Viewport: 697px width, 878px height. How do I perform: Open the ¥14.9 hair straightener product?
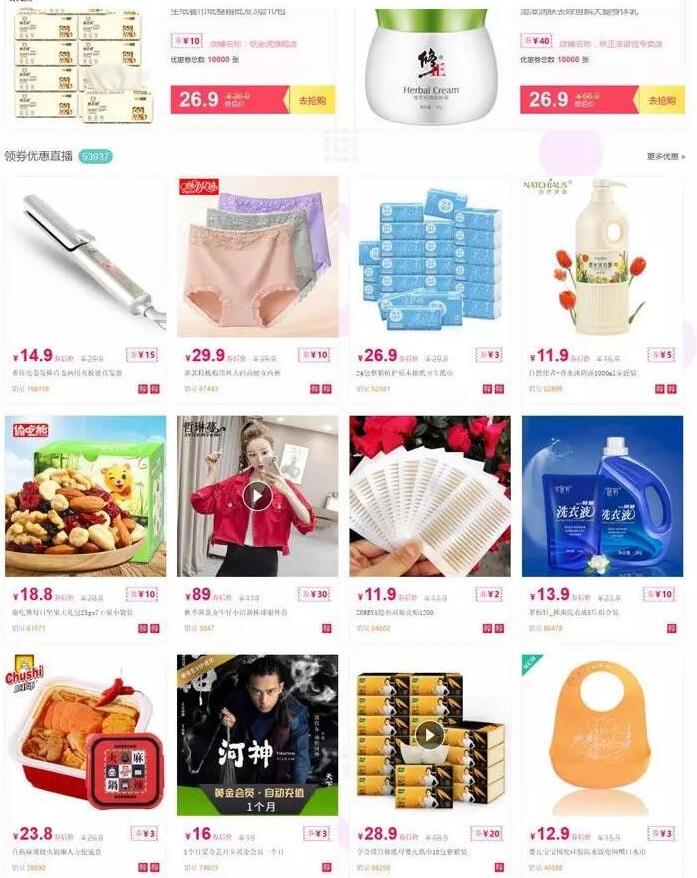85,258
